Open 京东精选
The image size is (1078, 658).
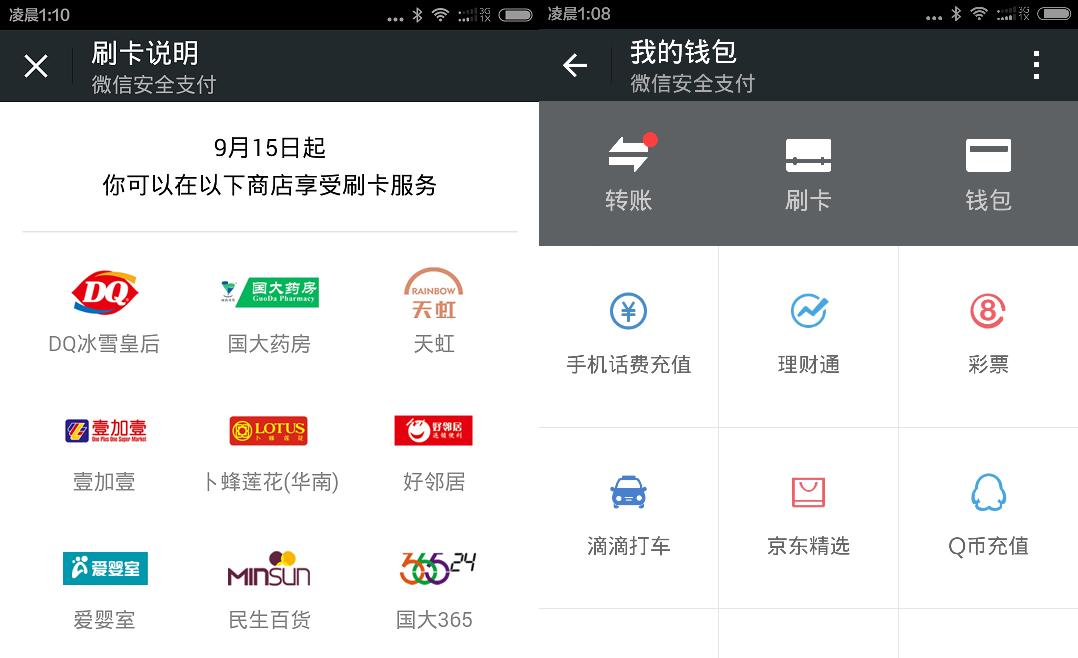point(808,517)
